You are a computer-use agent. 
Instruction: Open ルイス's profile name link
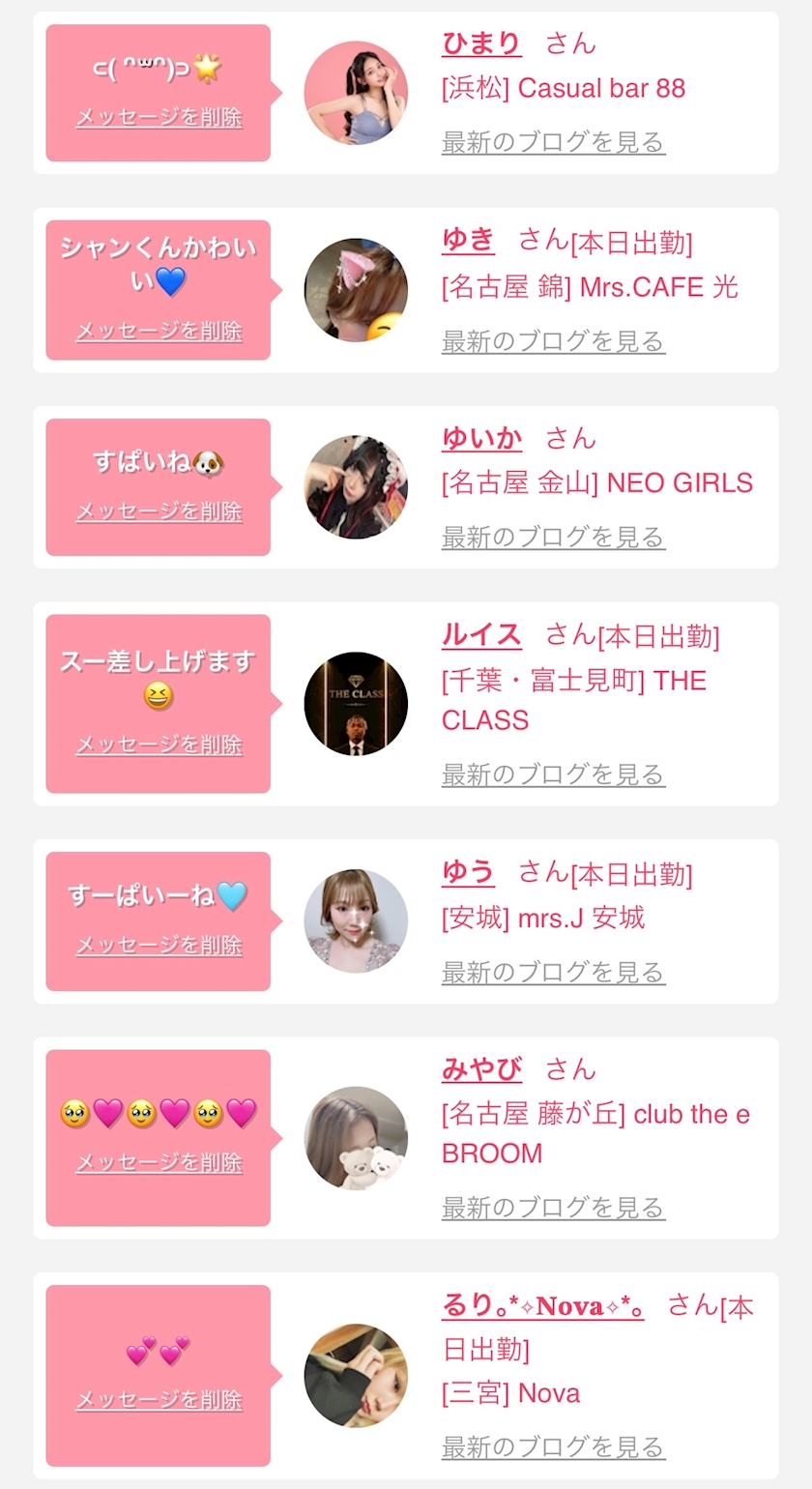pyautogui.click(x=481, y=634)
